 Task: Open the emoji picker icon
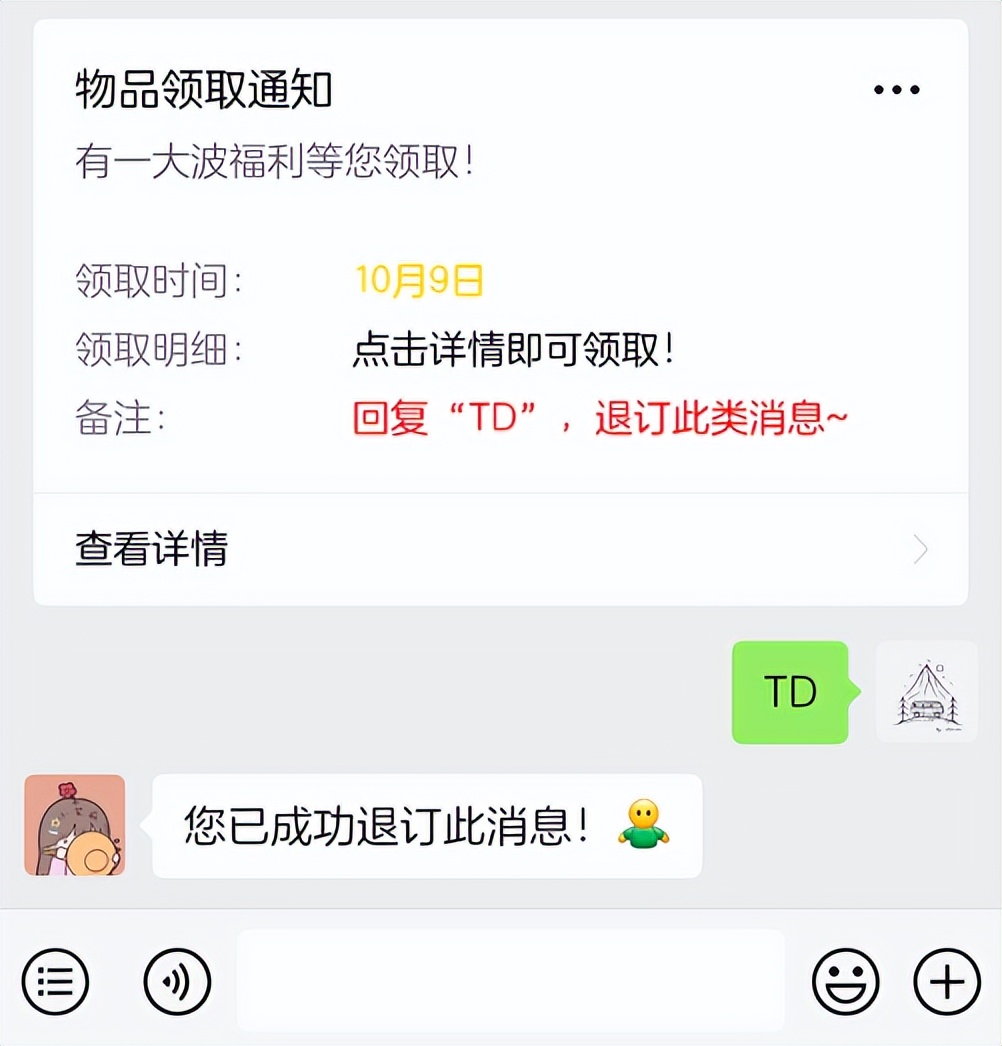(x=846, y=981)
